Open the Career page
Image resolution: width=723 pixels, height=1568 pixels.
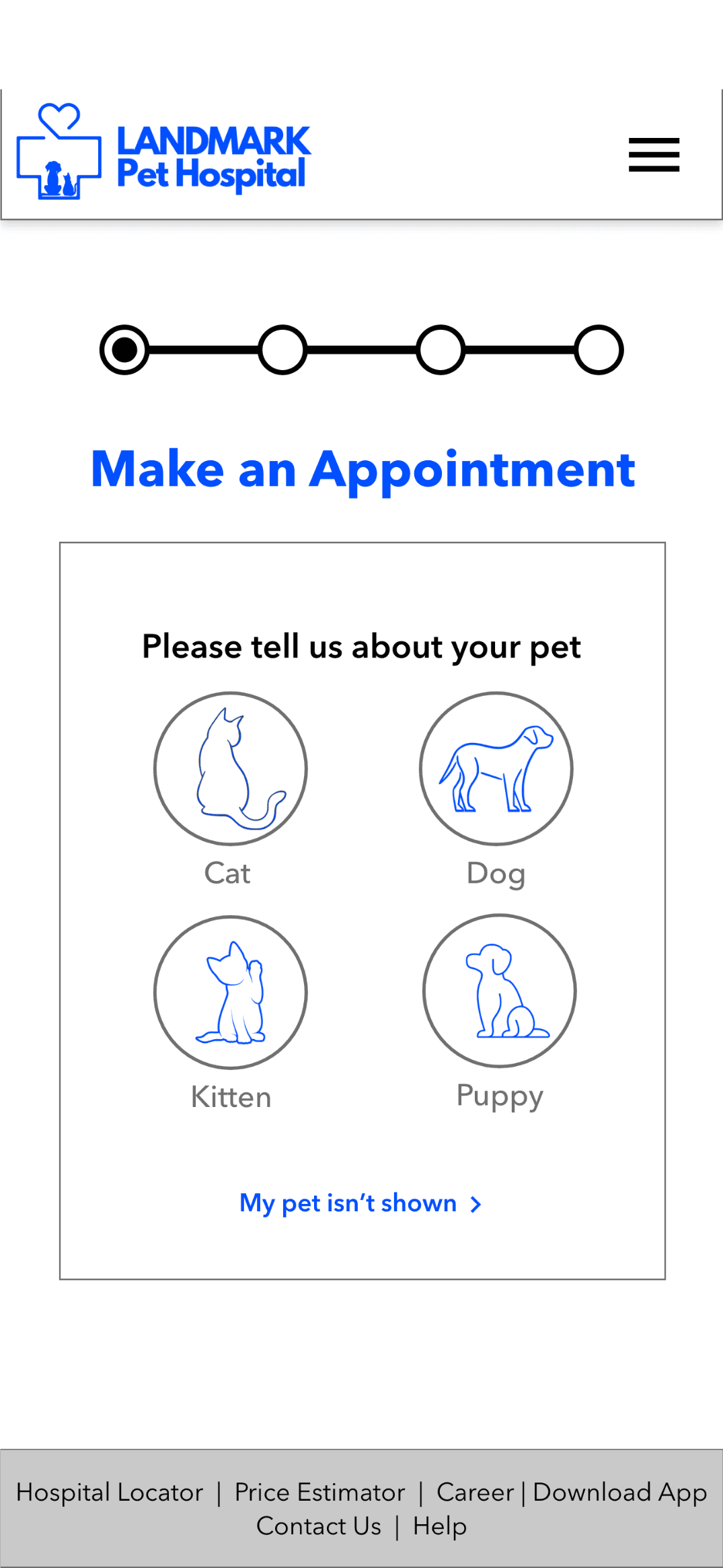[x=475, y=1493]
